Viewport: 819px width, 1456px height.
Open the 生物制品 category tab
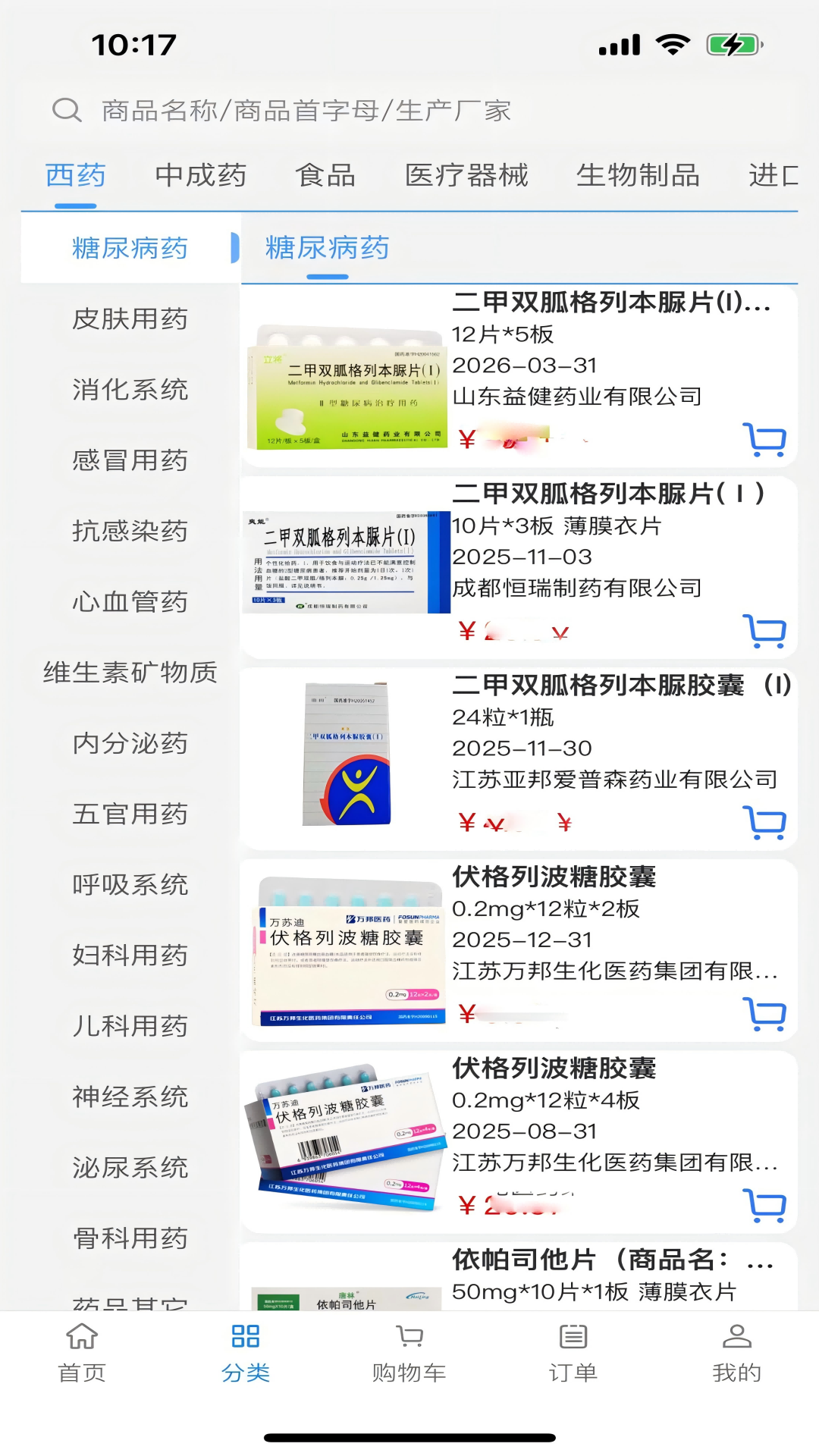point(639,175)
